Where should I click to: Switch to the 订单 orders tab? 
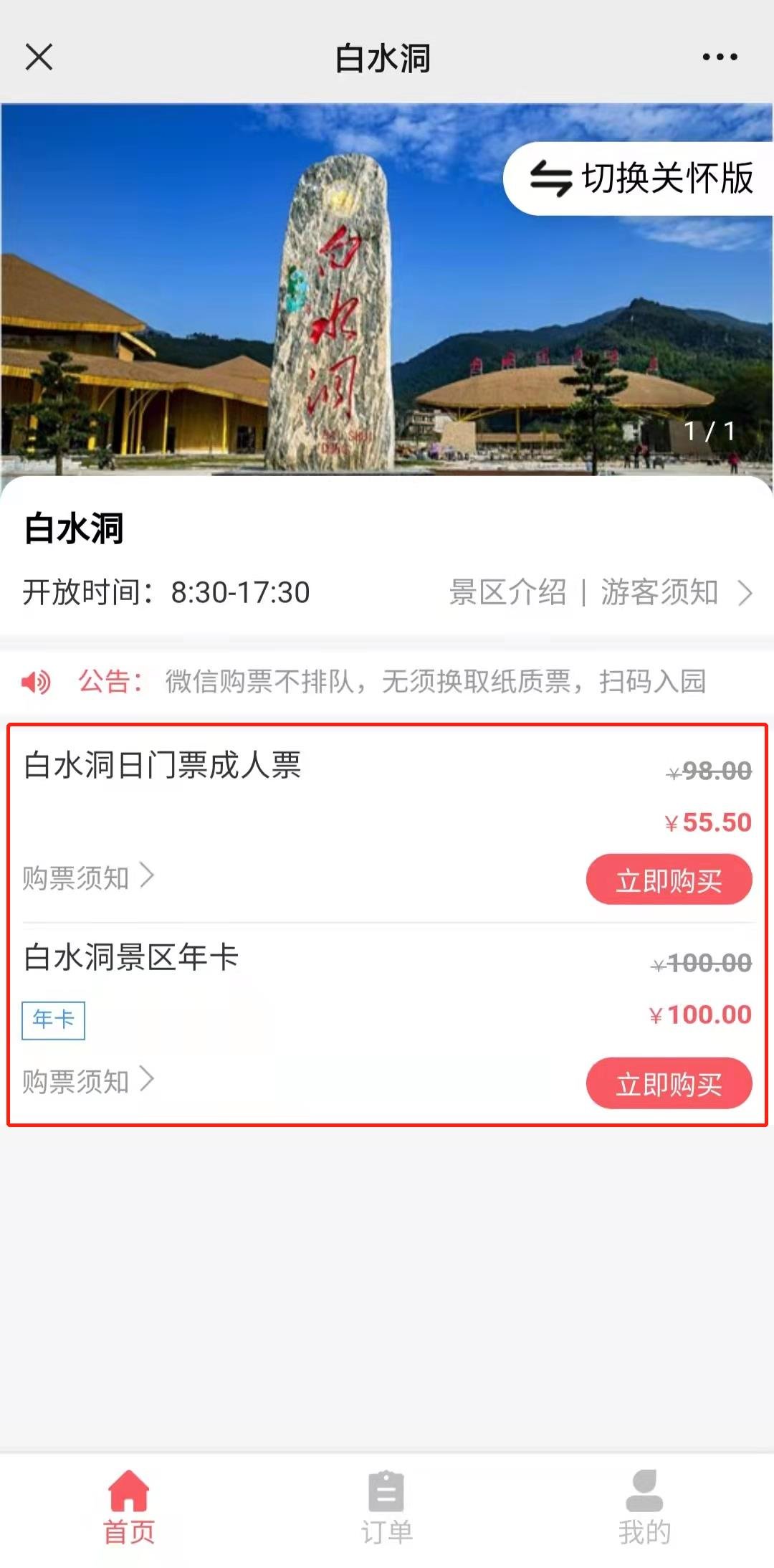(386, 1507)
